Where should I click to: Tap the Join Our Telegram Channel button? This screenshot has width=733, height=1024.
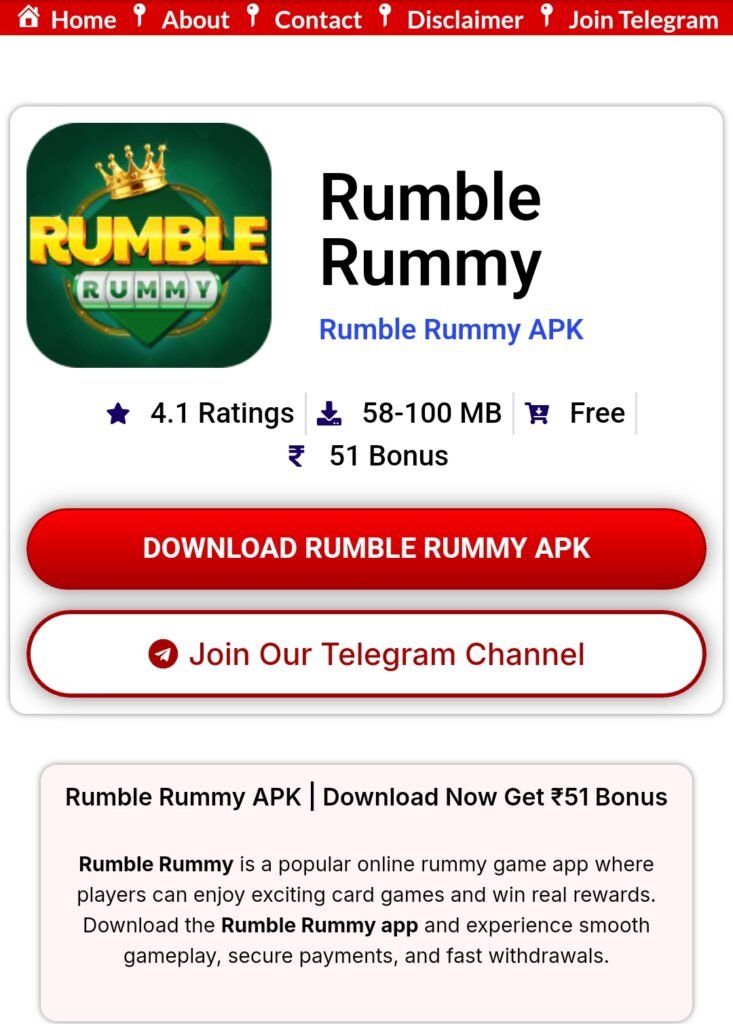tap(366, 654)
